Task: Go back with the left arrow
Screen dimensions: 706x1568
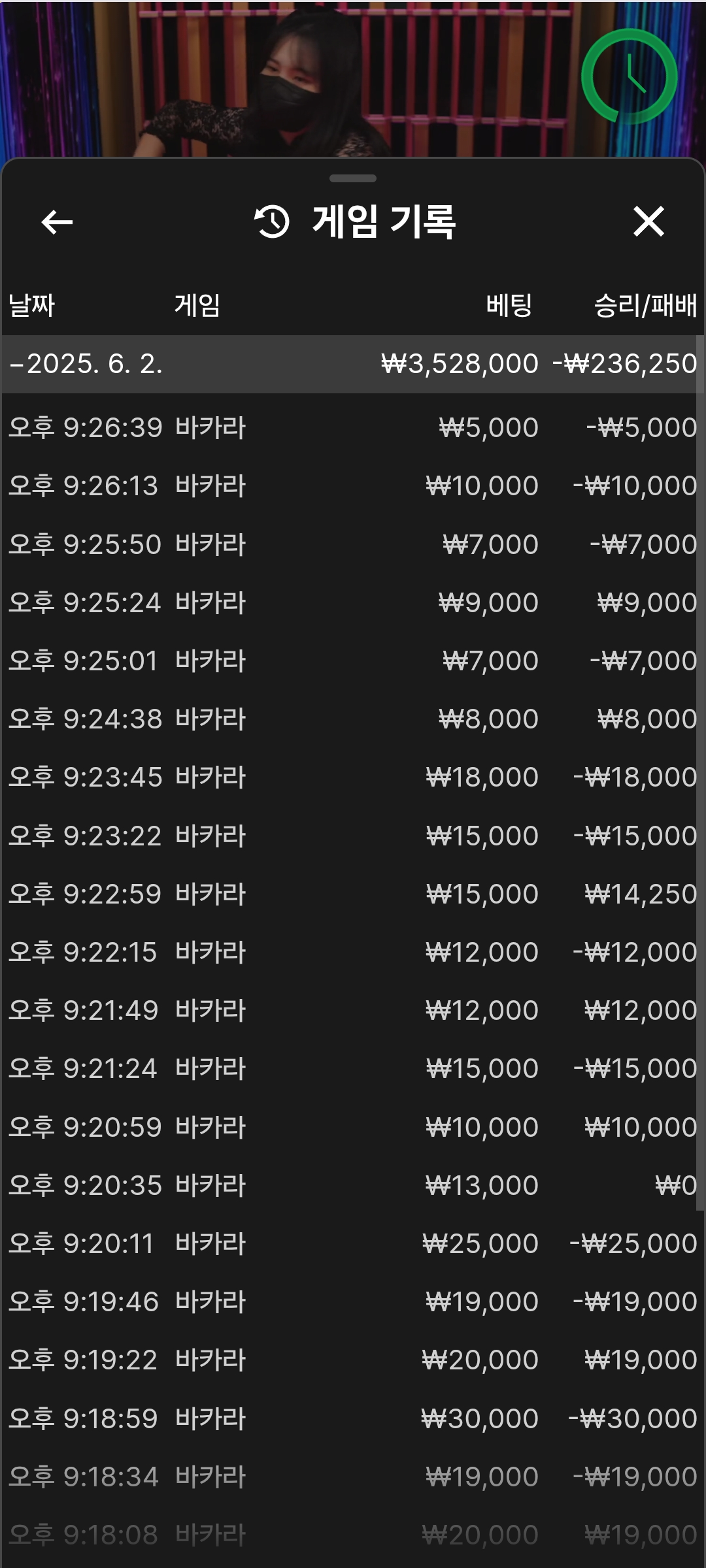Action: tap(57, 222)
